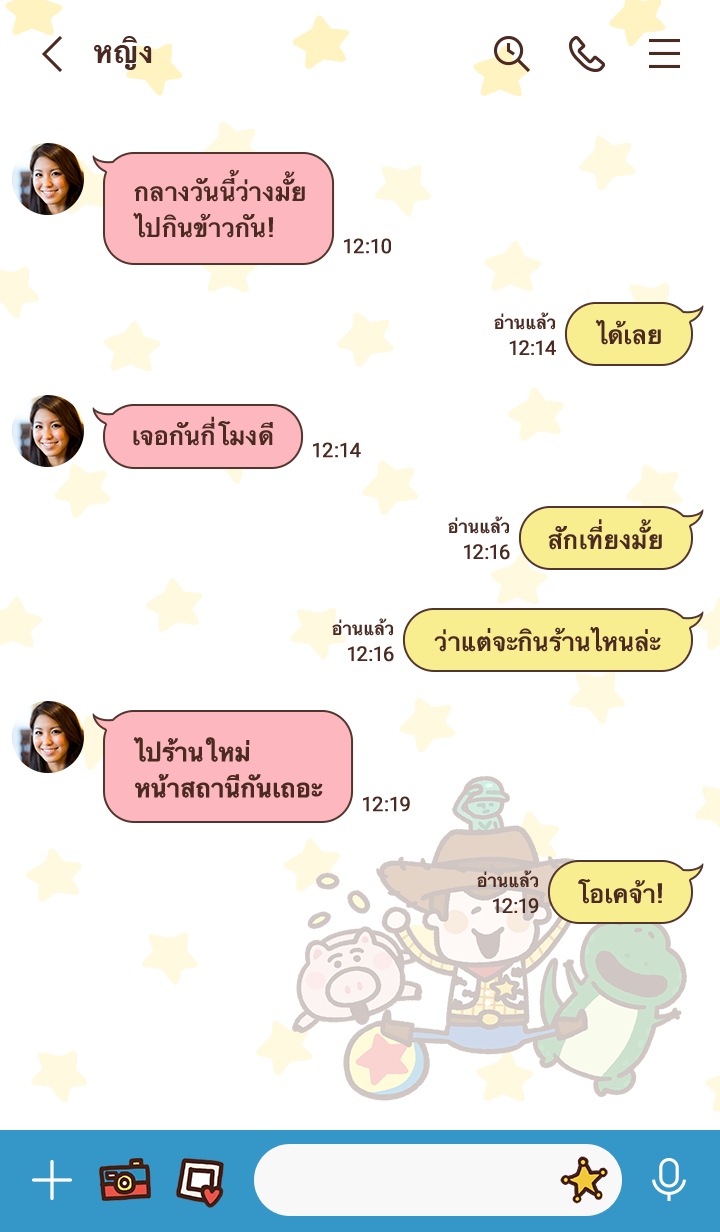Image resolution: width=720 pixels, height=1232 pixels.
Task: Open chat history search
Action: 511,54
